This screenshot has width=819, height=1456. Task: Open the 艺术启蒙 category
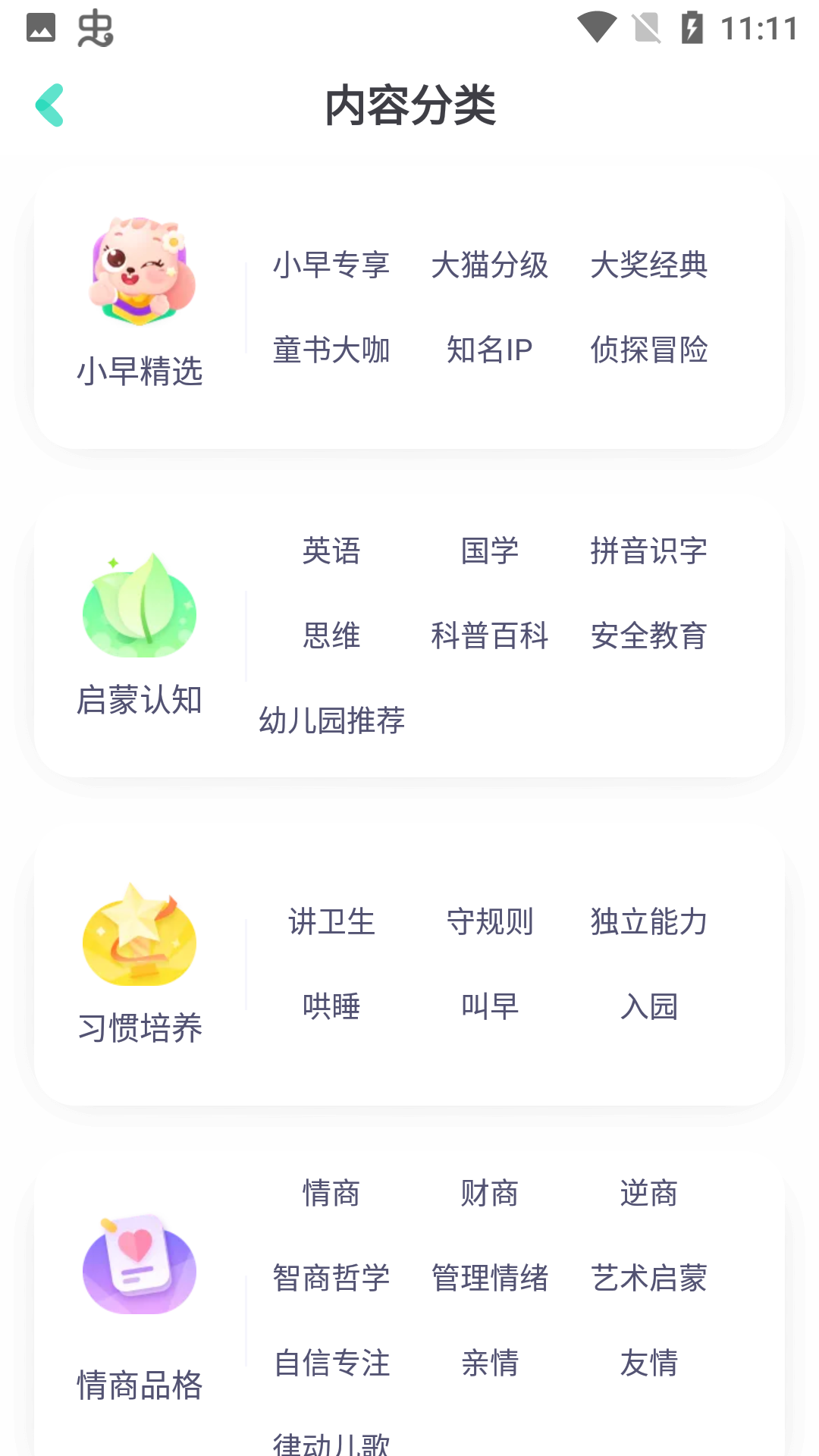[648, 1279]
